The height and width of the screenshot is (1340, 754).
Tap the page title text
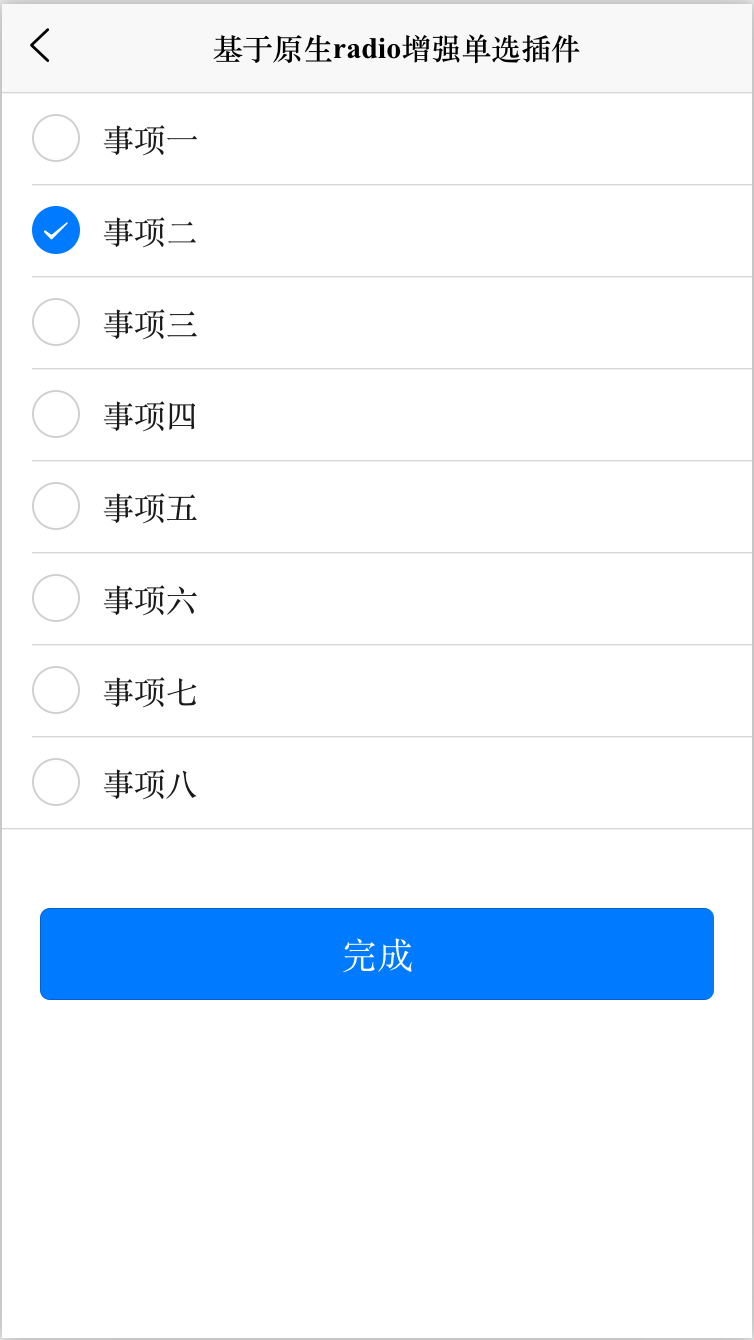398,46
